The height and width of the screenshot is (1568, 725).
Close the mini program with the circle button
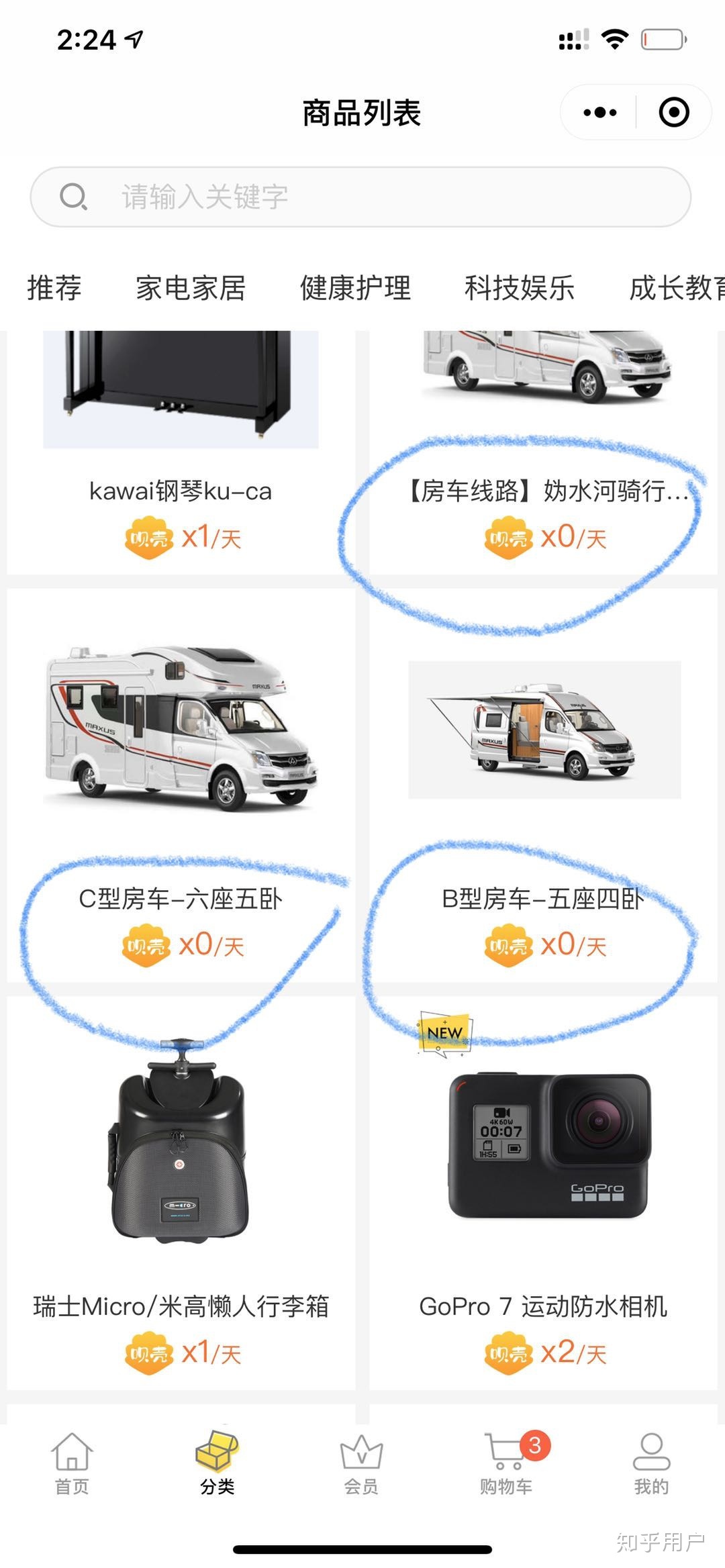[x=674, y=112]
